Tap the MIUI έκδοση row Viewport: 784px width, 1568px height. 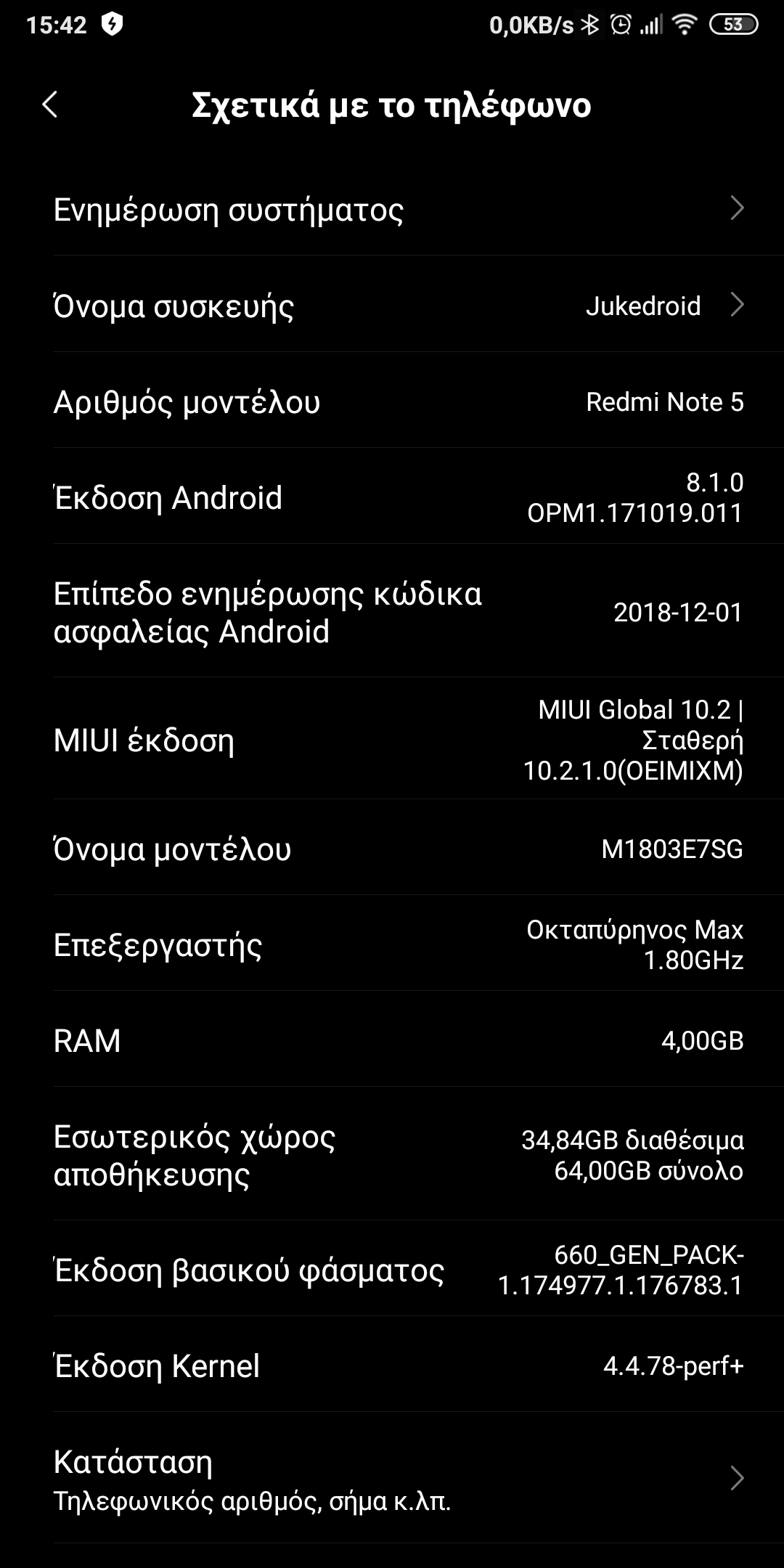(392, 740)
